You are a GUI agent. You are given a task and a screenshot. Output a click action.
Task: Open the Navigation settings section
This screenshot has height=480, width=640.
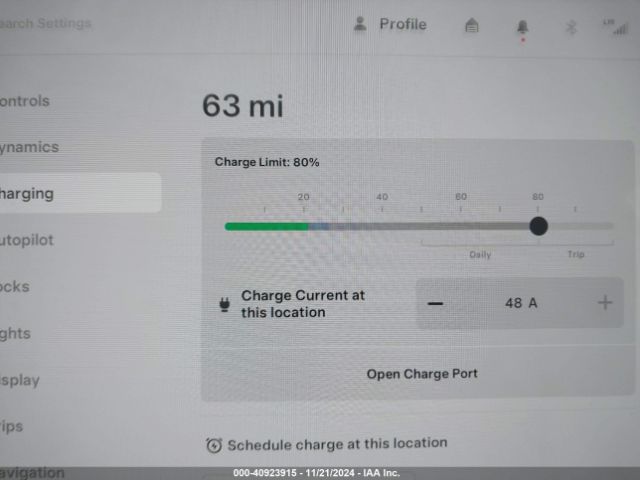[x=32, y=471]
